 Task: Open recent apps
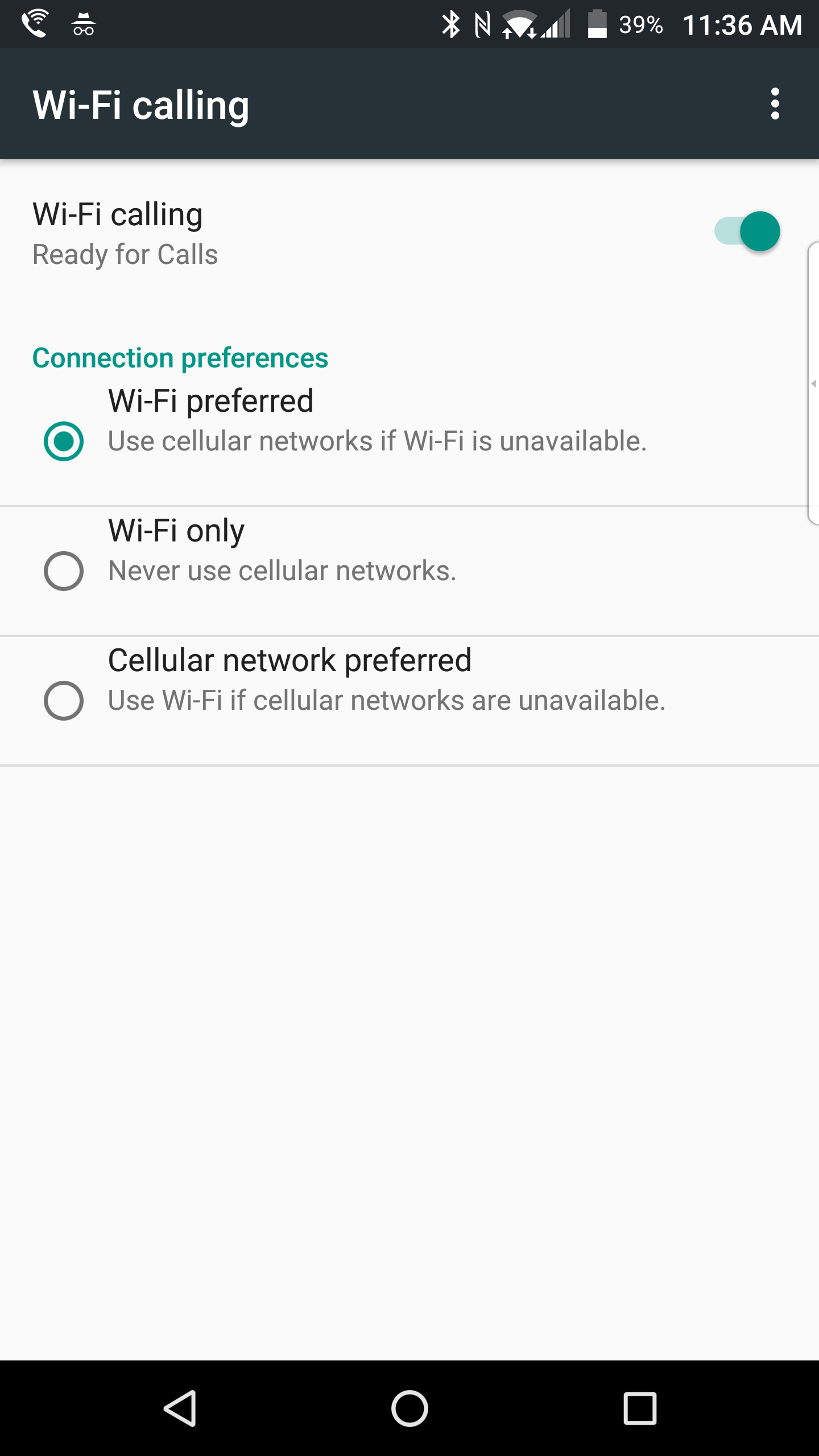pyautogui.click(x=640, y=1409)
